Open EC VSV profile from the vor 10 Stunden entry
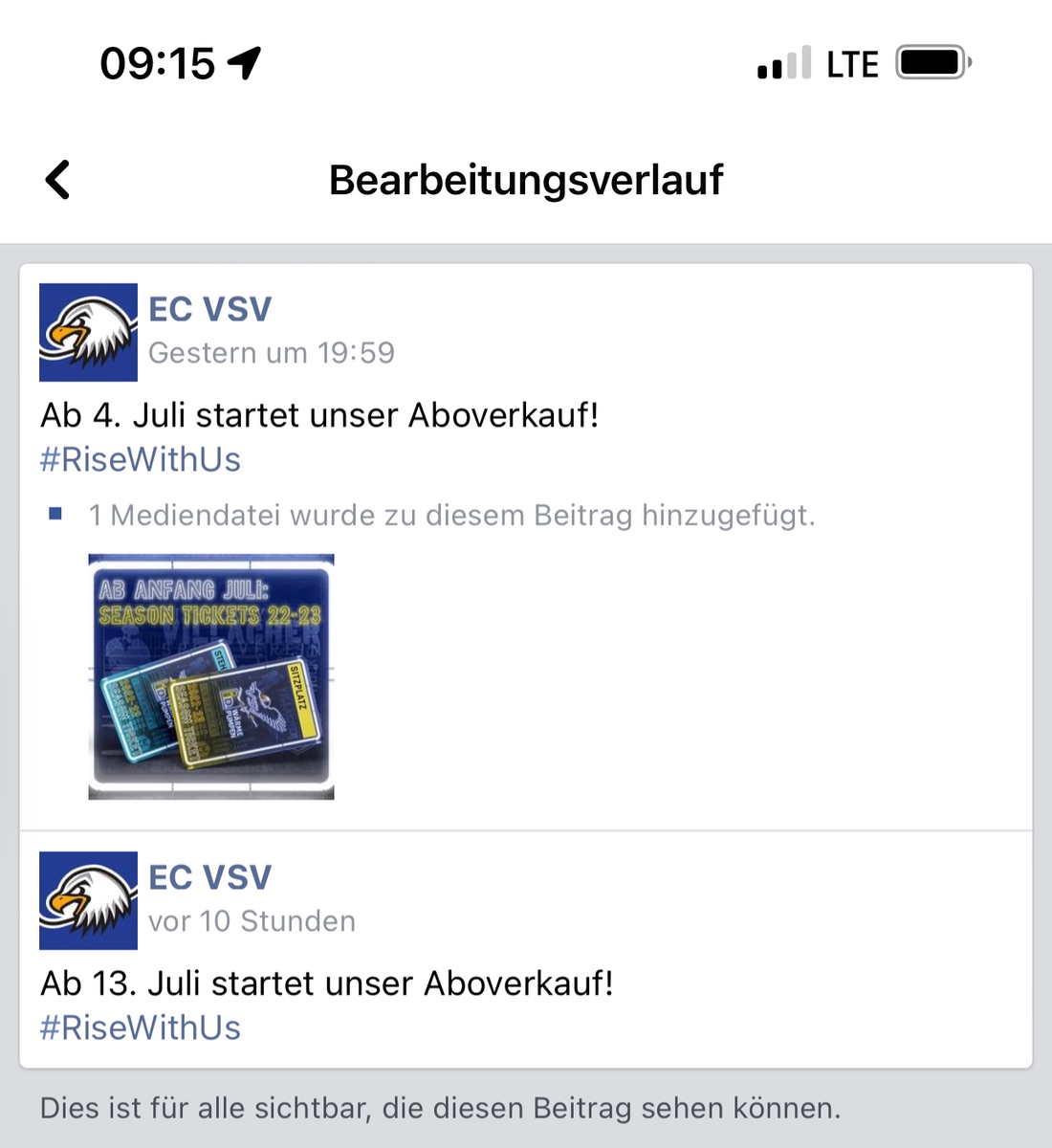The width and height of the screenshot is (1052, 1148). pyautogui.click(x=210, y=877)
